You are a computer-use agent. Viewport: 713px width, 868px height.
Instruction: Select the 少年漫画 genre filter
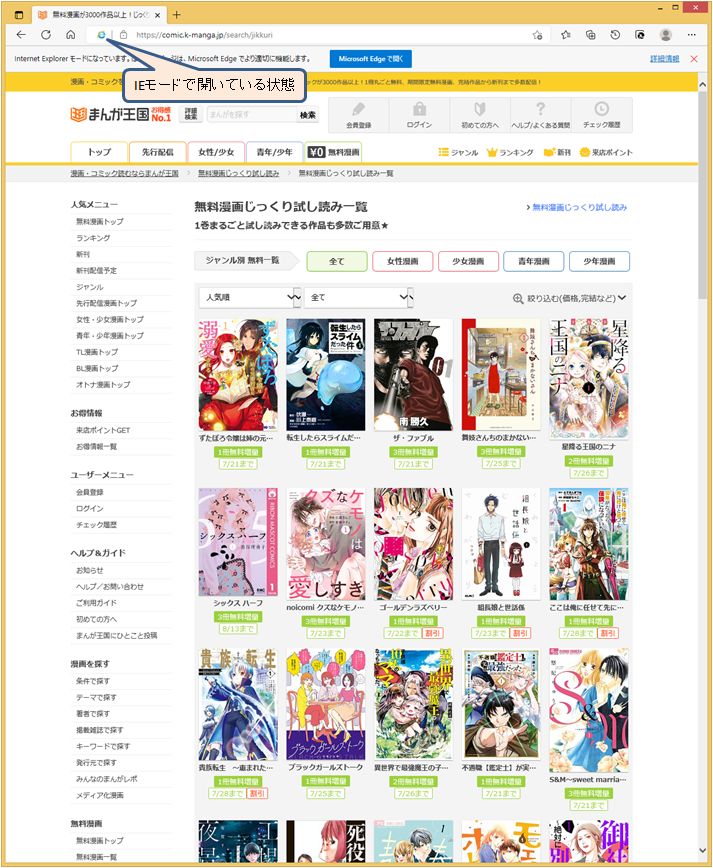pos(599,261)
